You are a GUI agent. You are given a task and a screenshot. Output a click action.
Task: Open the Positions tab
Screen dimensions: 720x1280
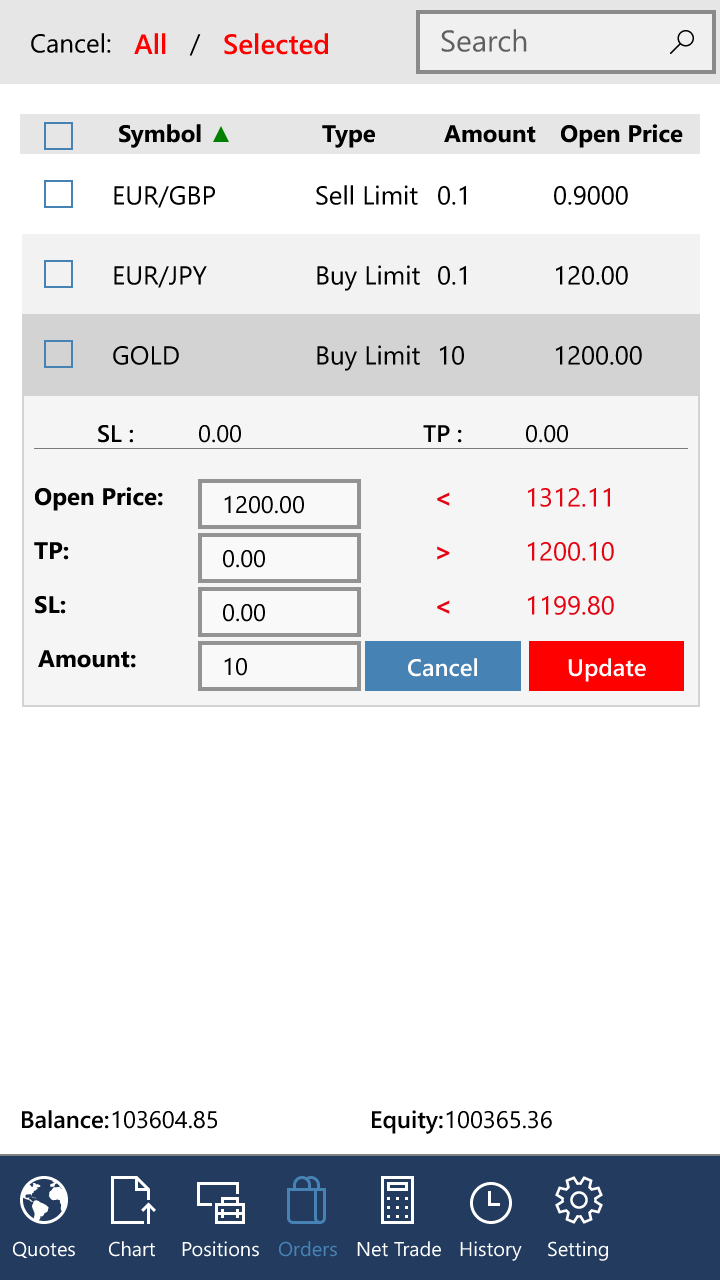coord(220,1217)
